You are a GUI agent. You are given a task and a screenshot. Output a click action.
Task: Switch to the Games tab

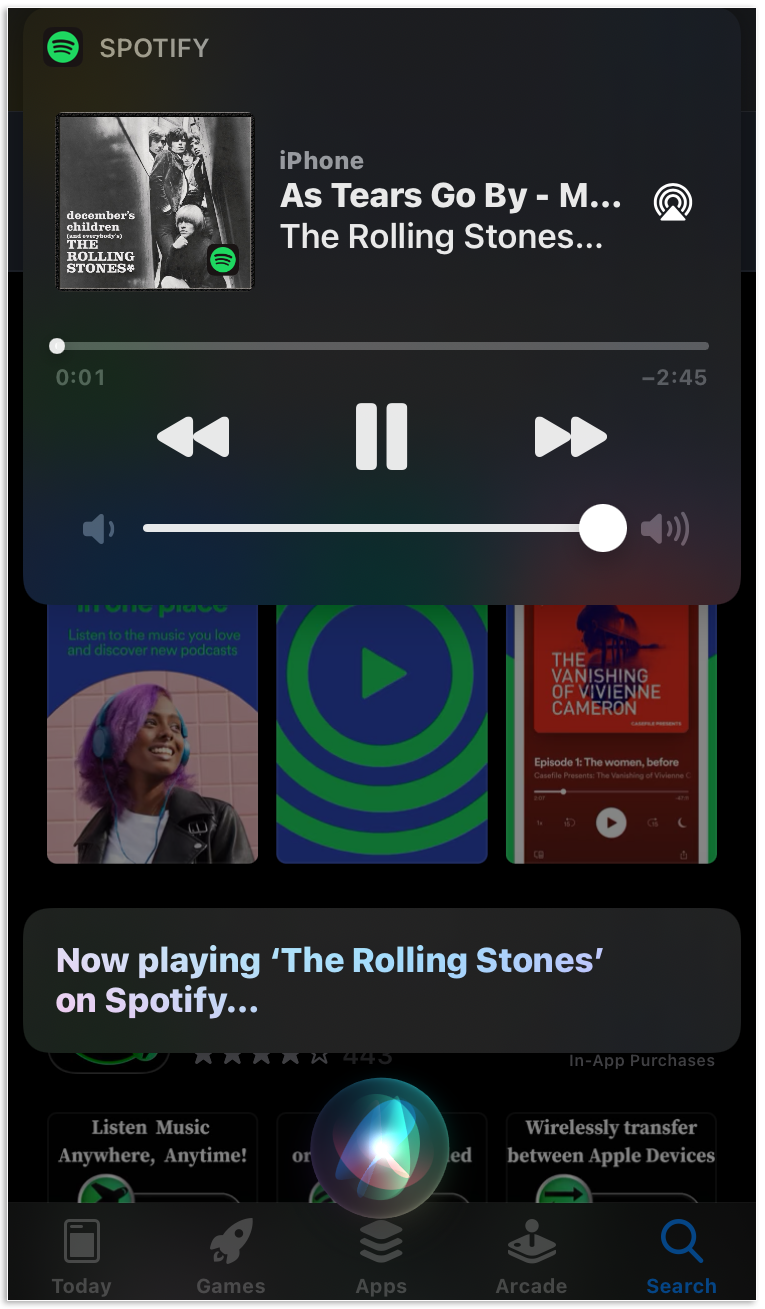[x=231, y=1257]
